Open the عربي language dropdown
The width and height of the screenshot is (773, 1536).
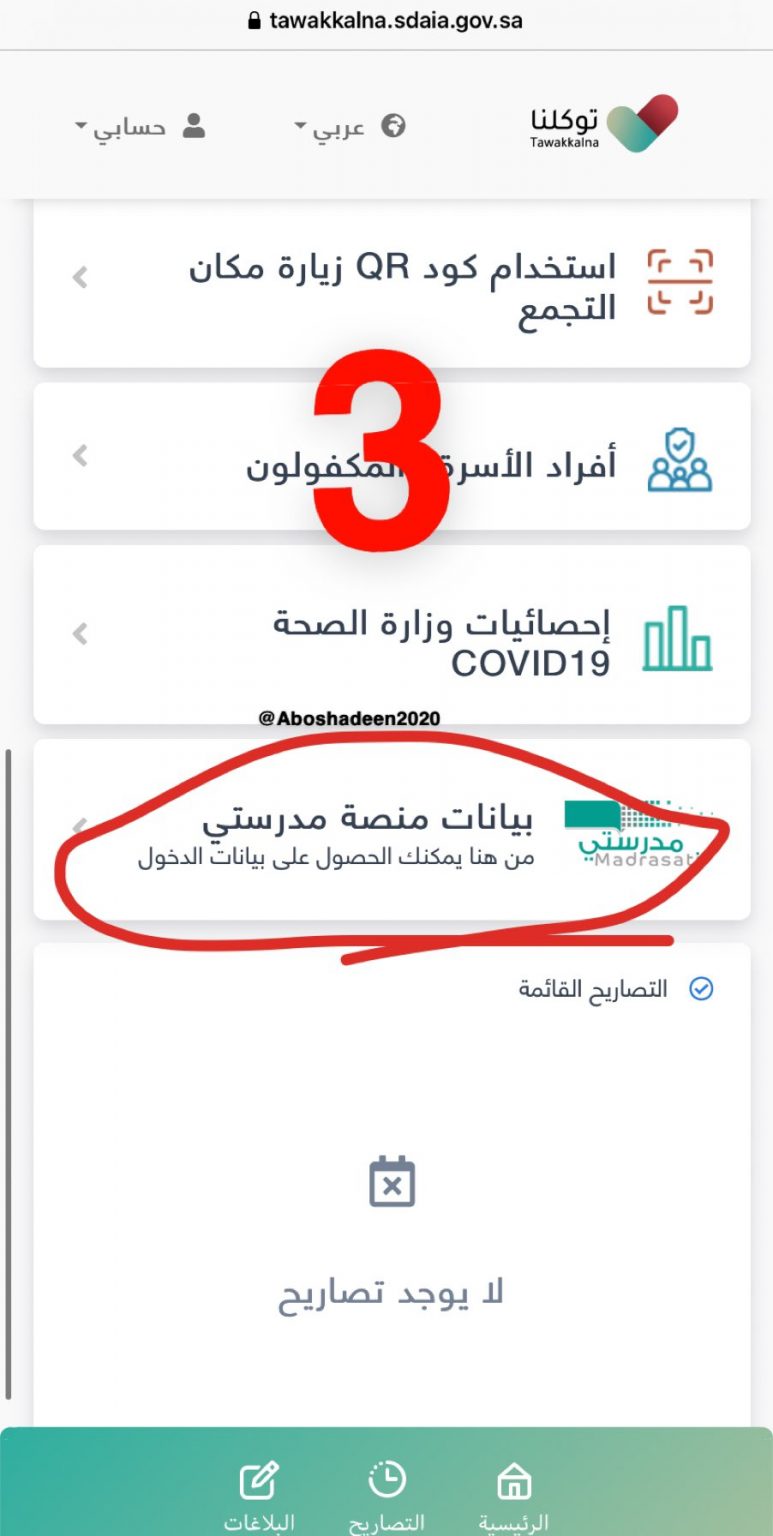coord(350,127)
